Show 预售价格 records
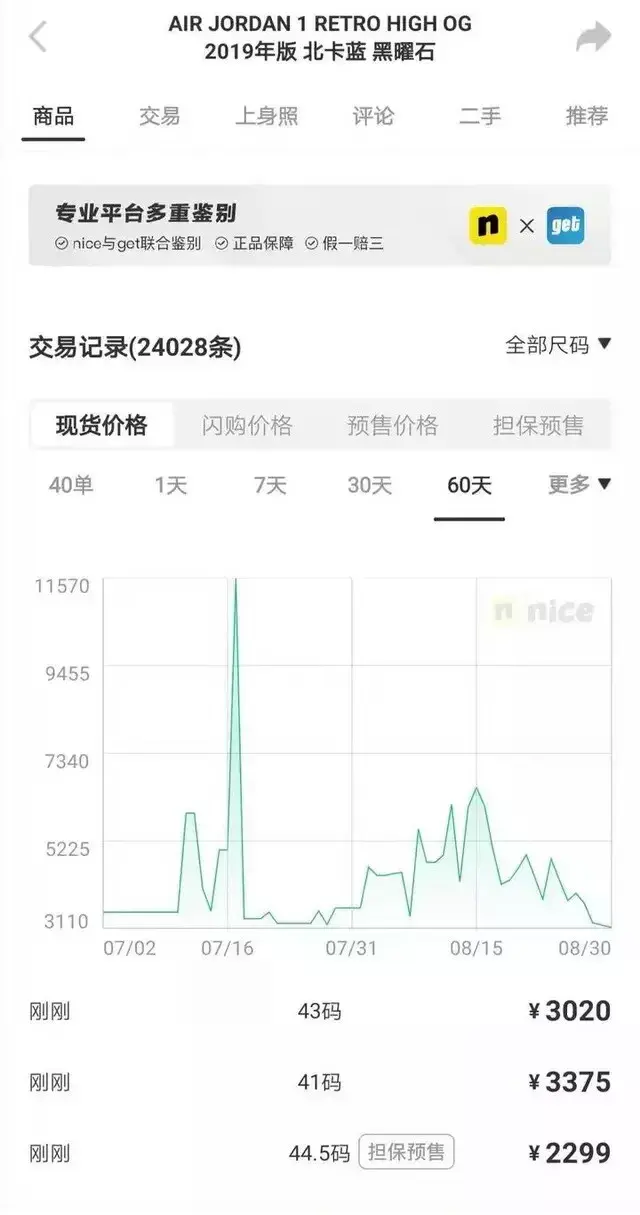Image resolution: width=640 pixels, height=1215 pixels. click(393, 425)
